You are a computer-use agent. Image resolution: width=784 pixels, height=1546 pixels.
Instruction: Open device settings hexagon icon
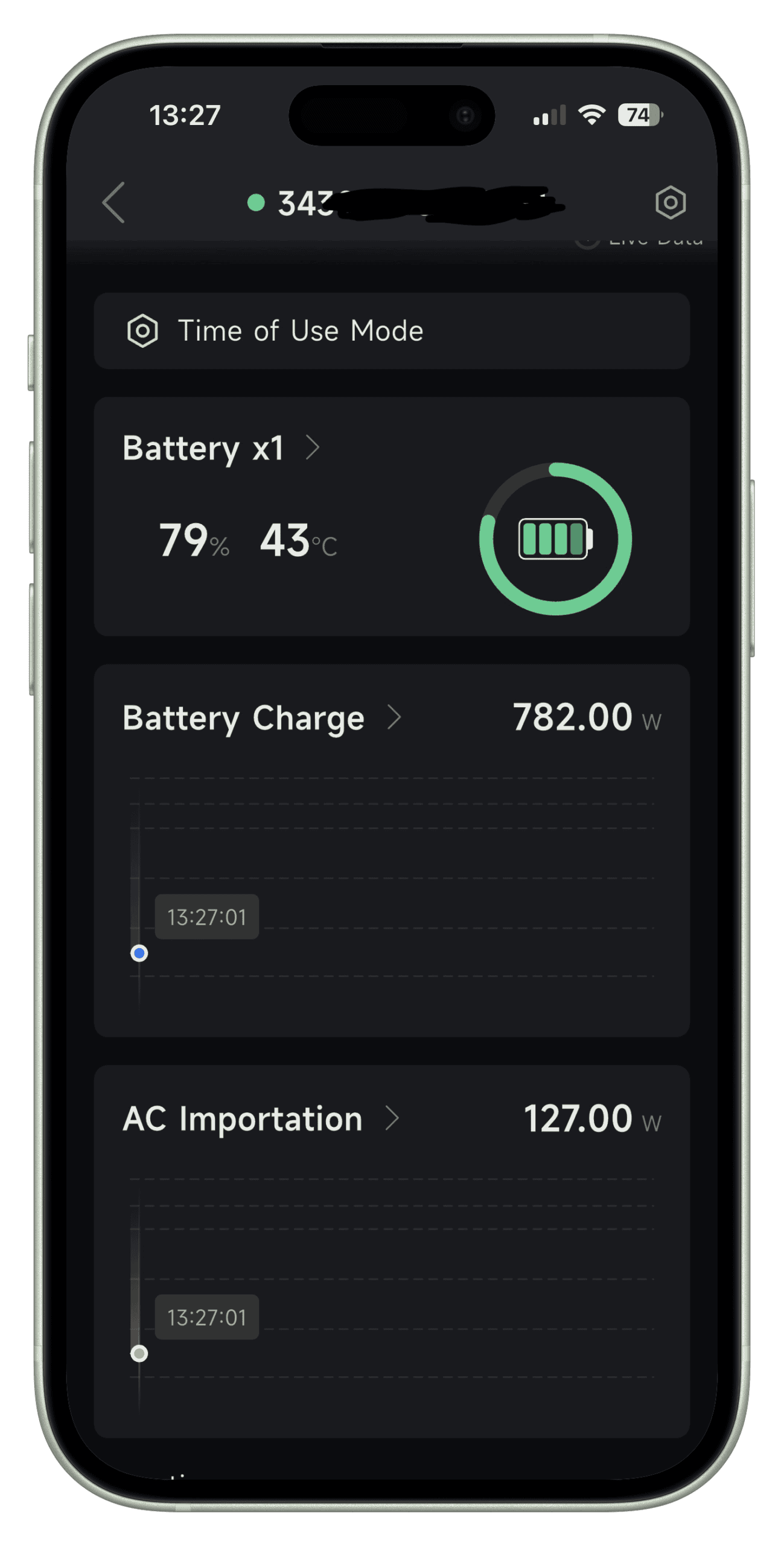click(x=670, y=203)
